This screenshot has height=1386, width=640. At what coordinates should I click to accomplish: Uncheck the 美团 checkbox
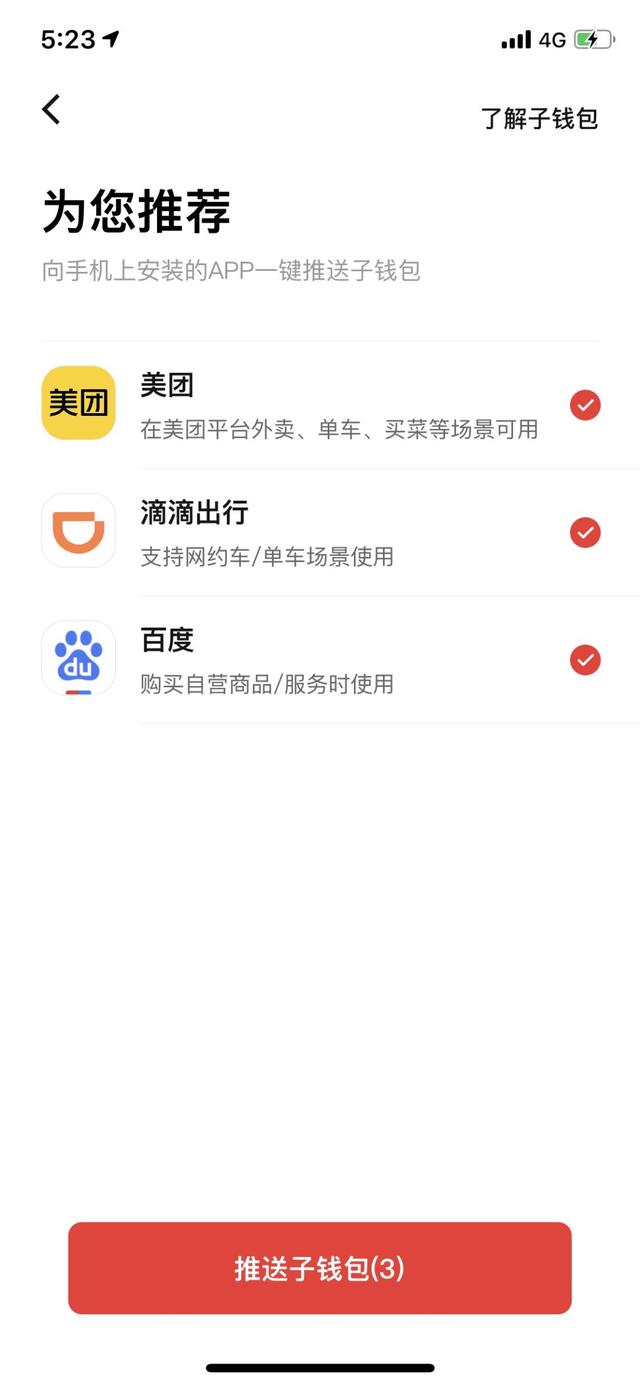tap(585, 405)
